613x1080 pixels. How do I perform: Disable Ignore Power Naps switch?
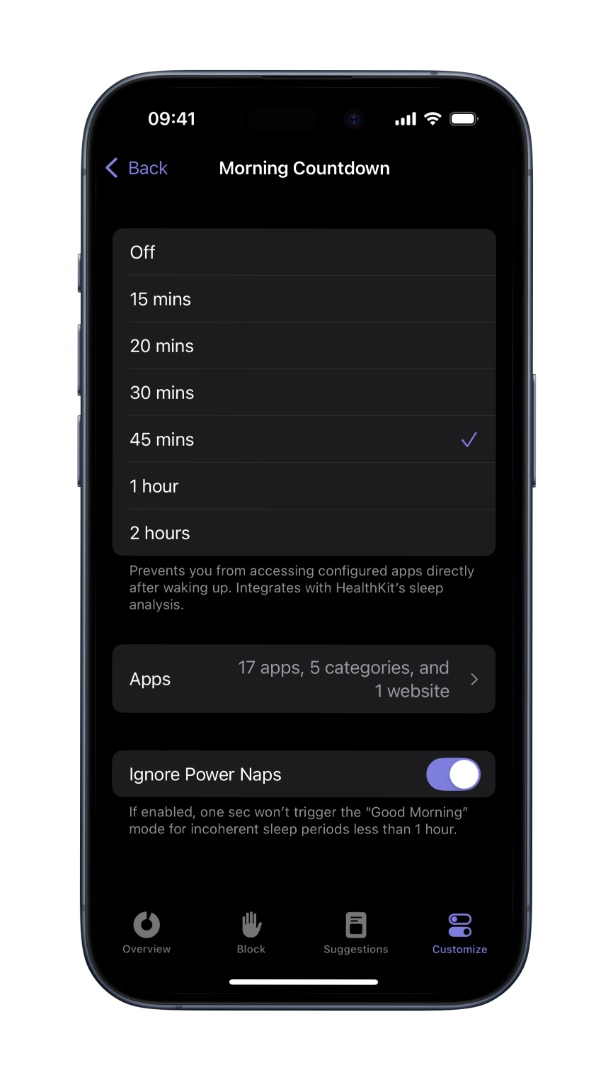453,775
